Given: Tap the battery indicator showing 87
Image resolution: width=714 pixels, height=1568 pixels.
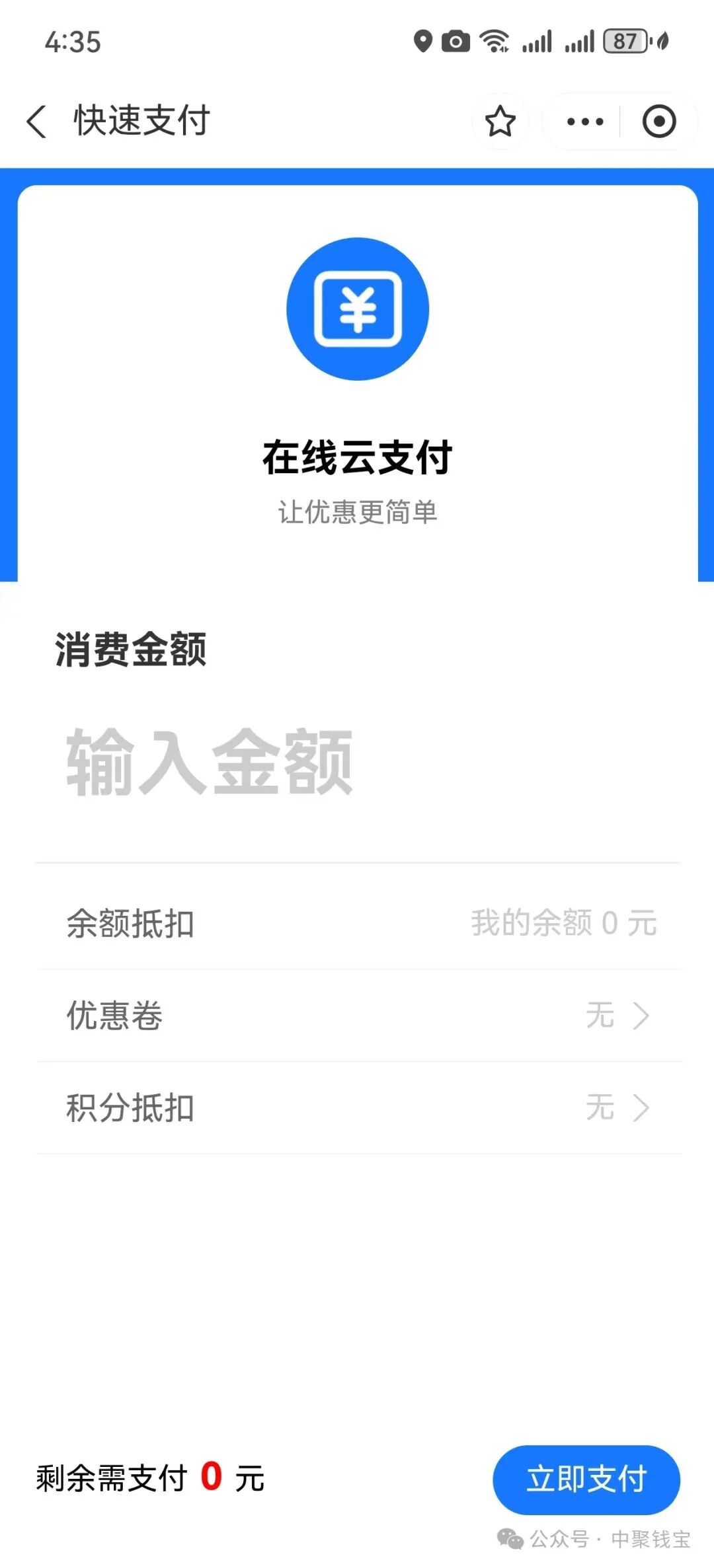Looking at the screenshot, I should pos(624,41).
